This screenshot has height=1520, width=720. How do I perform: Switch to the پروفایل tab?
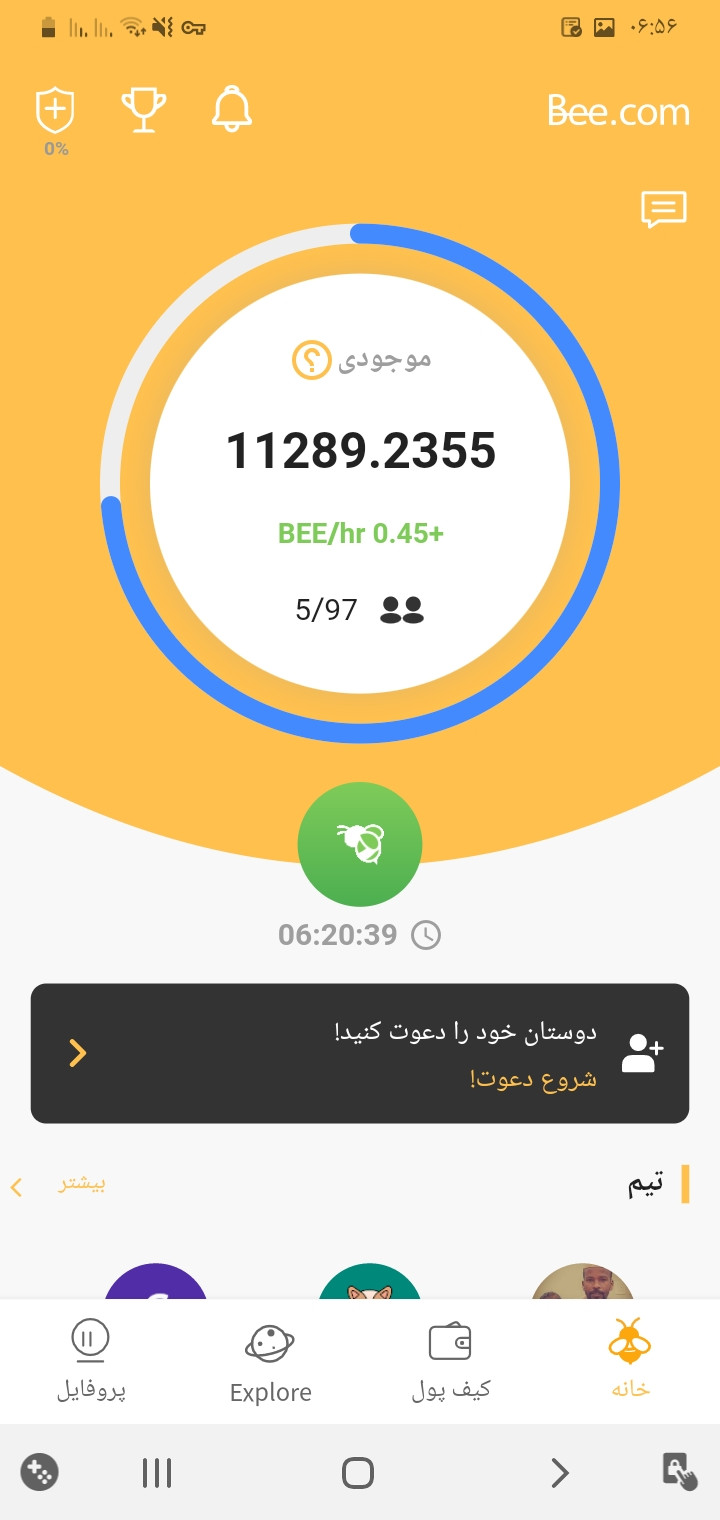click(90, 1361)
